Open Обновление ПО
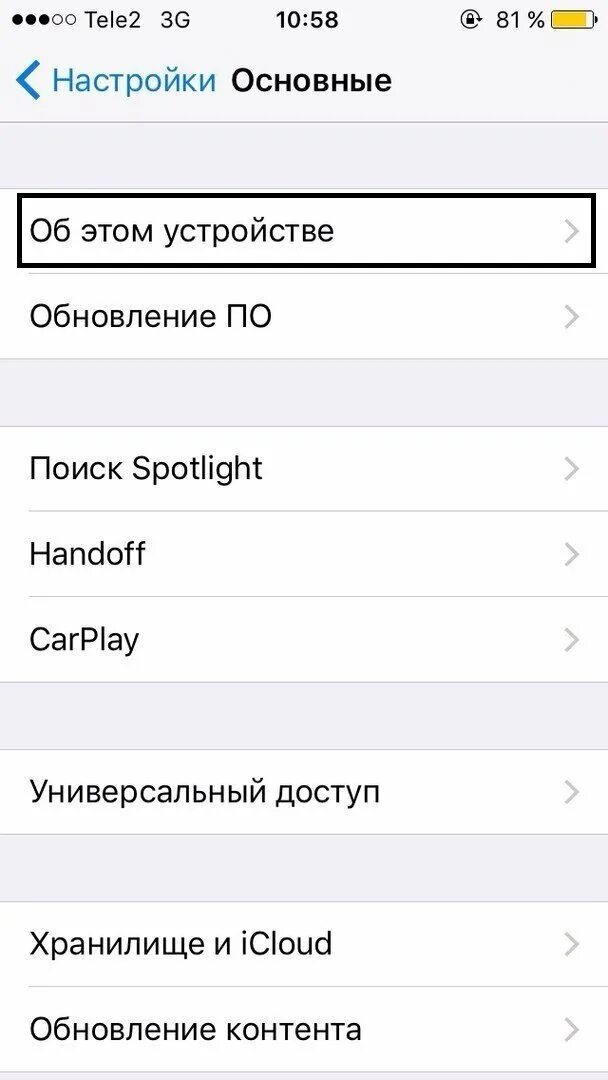 coord(304,317)
